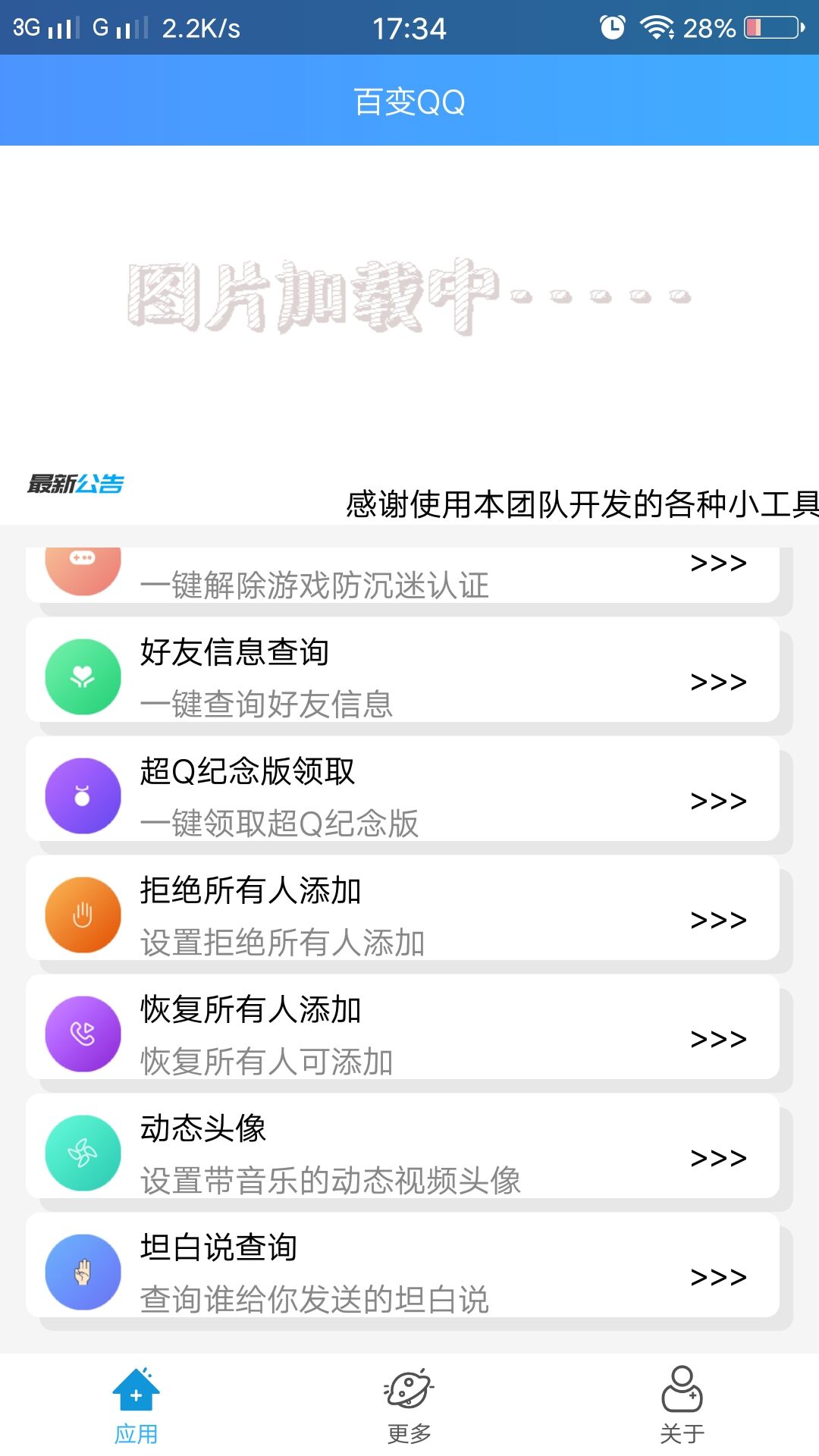
Task: Open the 一键解除游戏防沉迷认证 row
Action: pyautogui.click(x=403, y=575)
